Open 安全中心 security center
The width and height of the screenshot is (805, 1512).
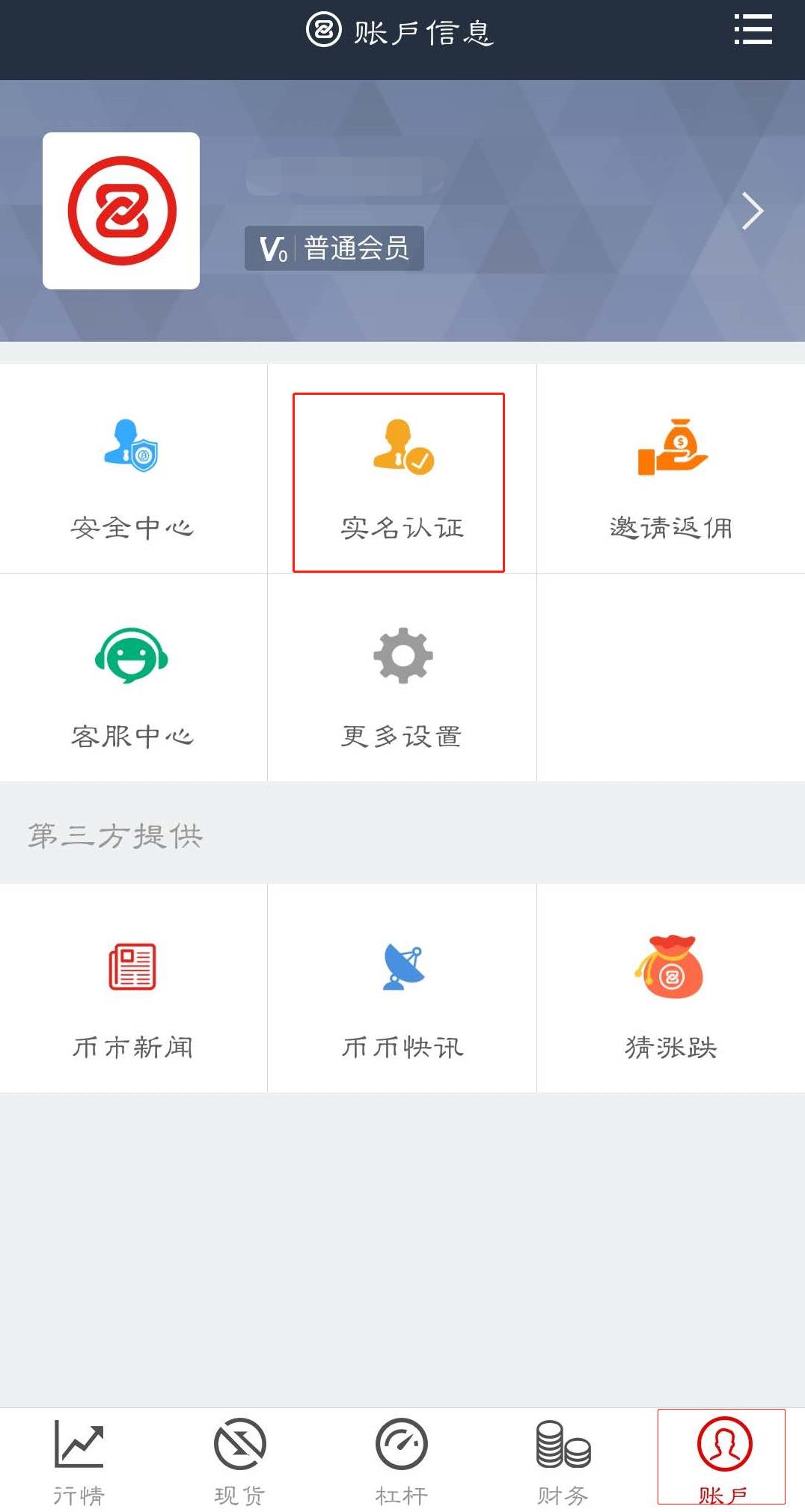pyautogui.click(x=133, y=469)
